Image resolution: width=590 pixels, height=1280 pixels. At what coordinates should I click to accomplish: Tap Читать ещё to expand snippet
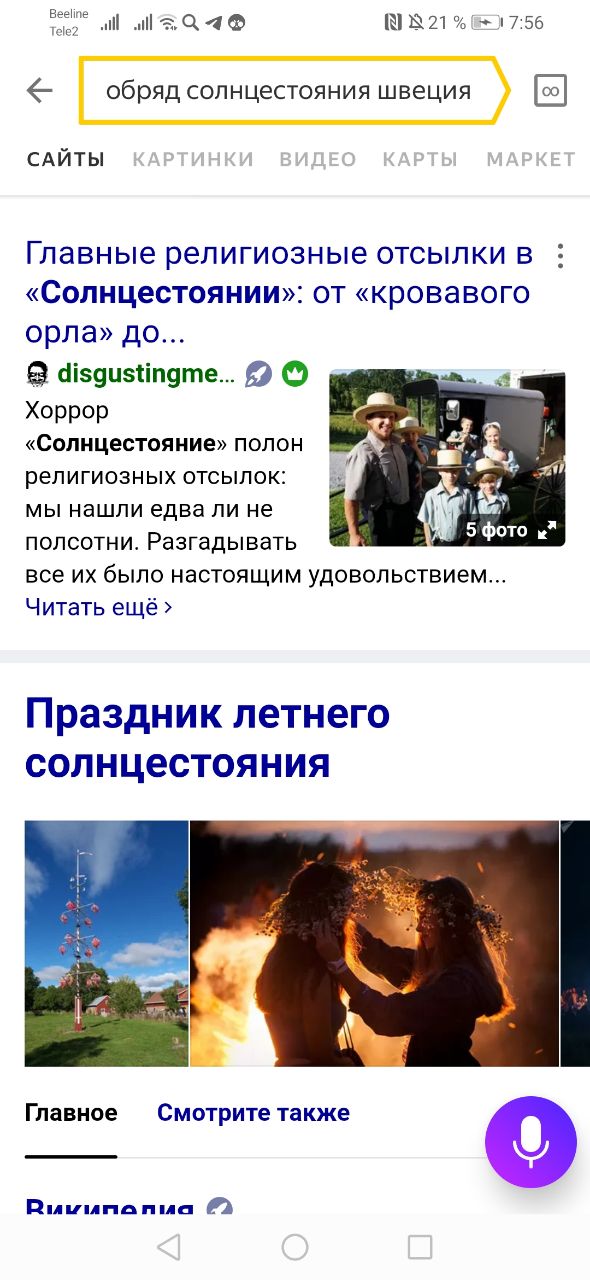pyautogui.click(x=98, y=607)
